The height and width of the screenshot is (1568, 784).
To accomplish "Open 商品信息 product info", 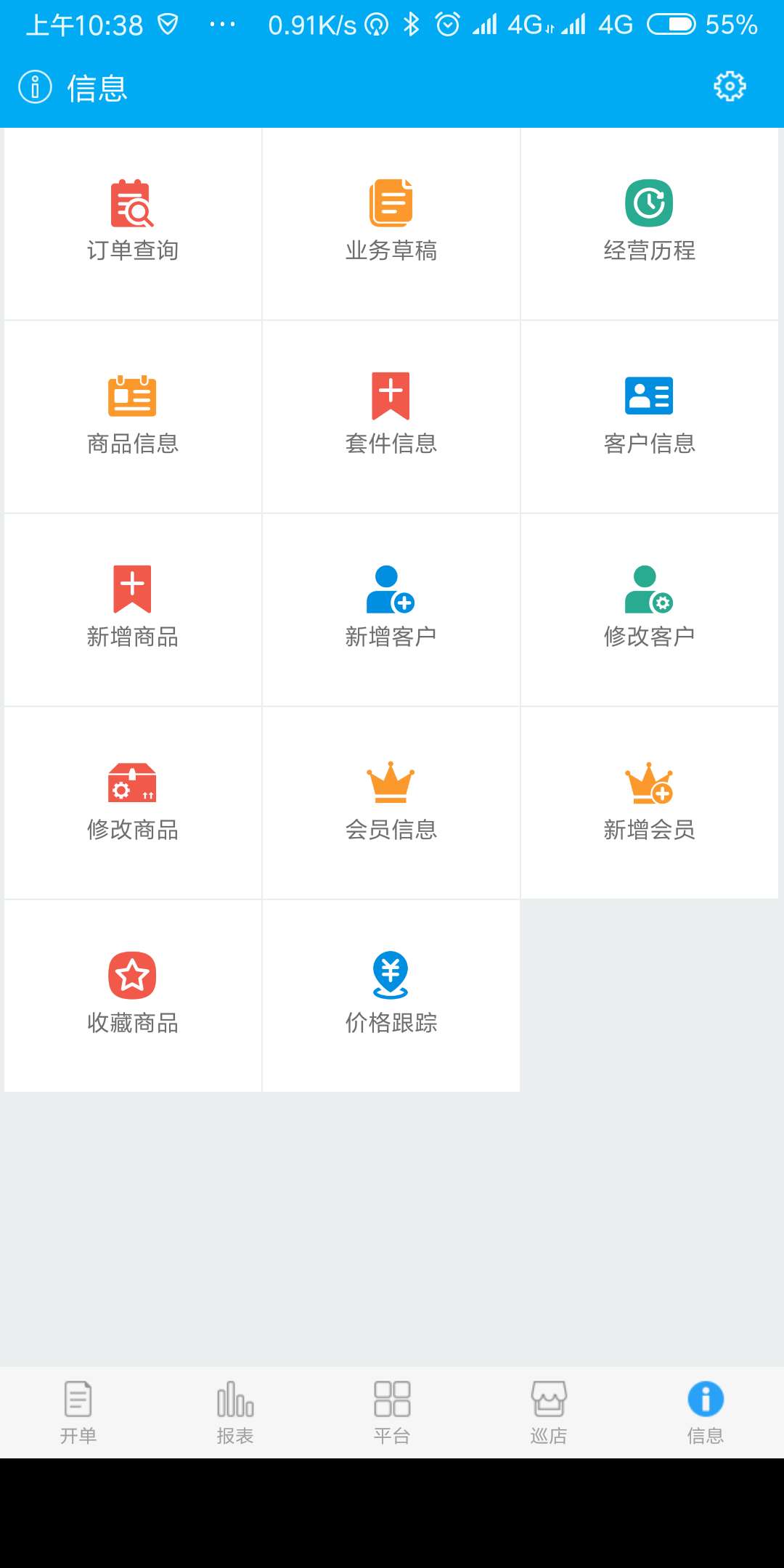I will click(x=133, y=415).
